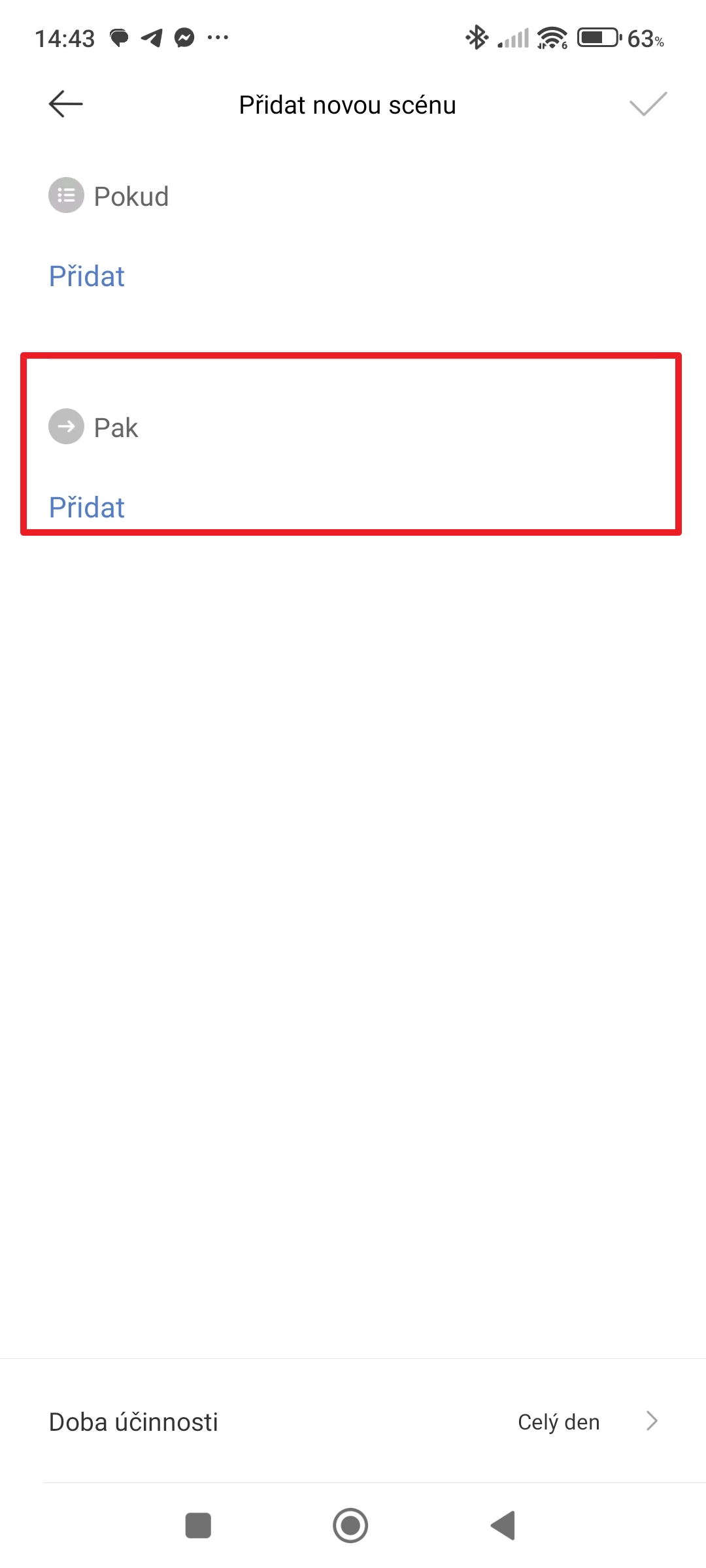Go to the system home screen

tap(350, 1526)
